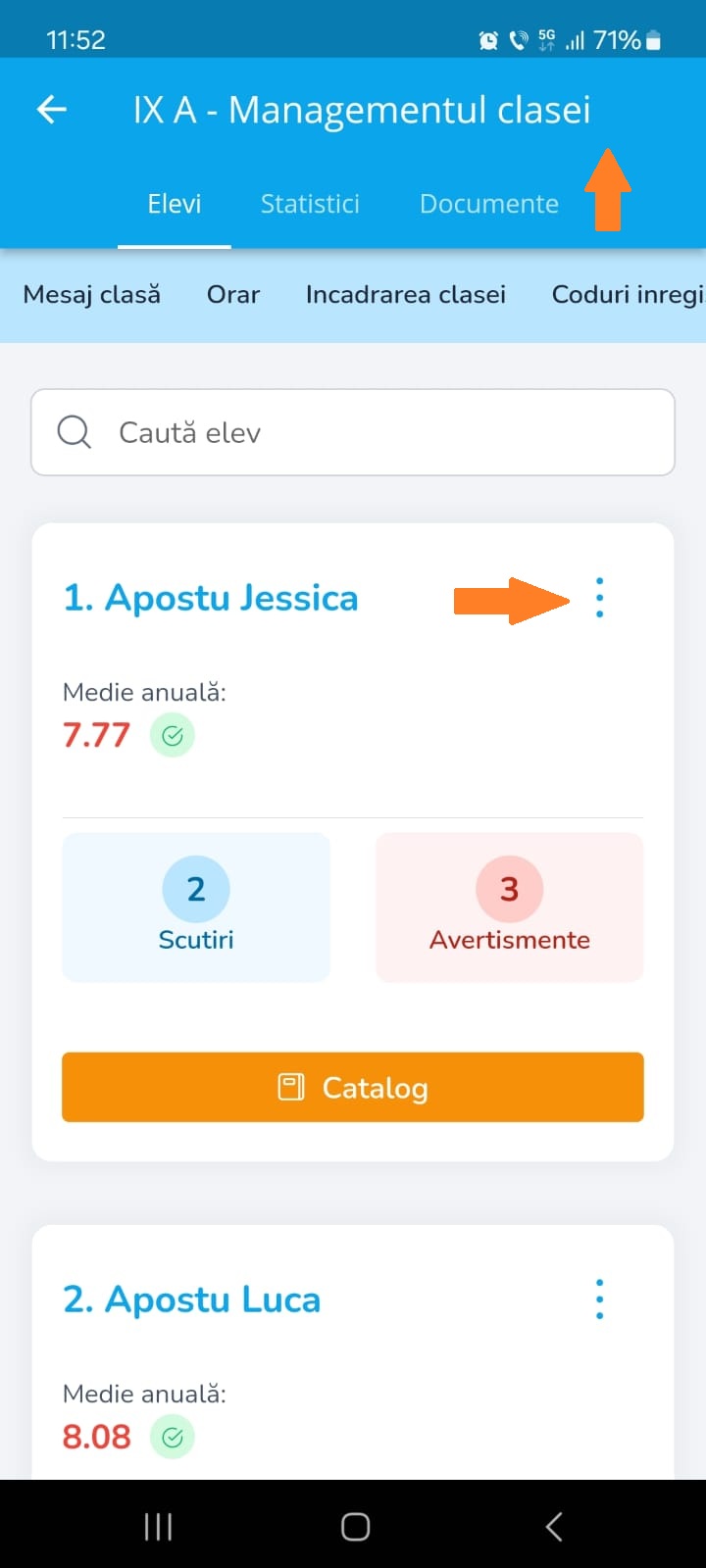
Task: Open Coduri inregistrare option
Action: point(628,295)
